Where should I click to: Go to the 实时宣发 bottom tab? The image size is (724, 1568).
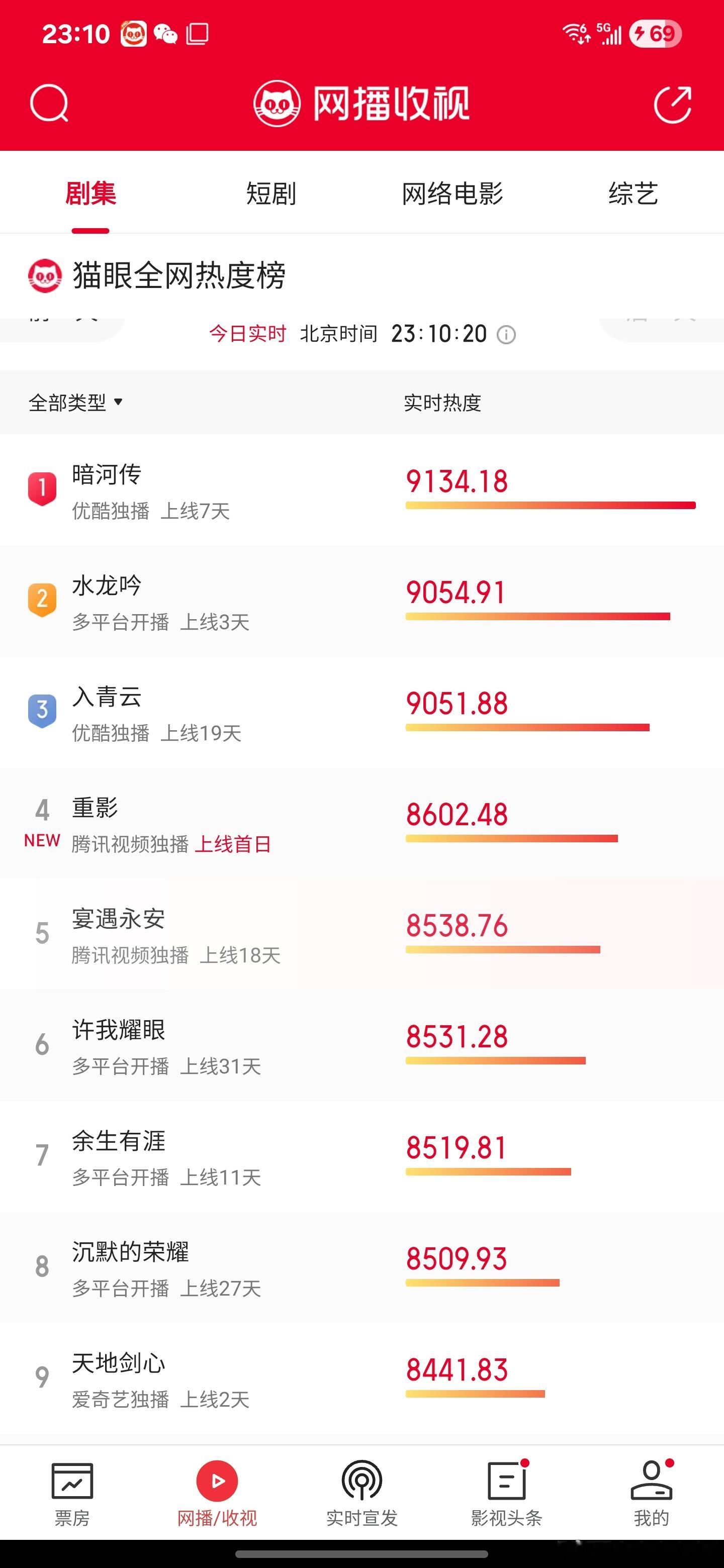point(361,1494)
